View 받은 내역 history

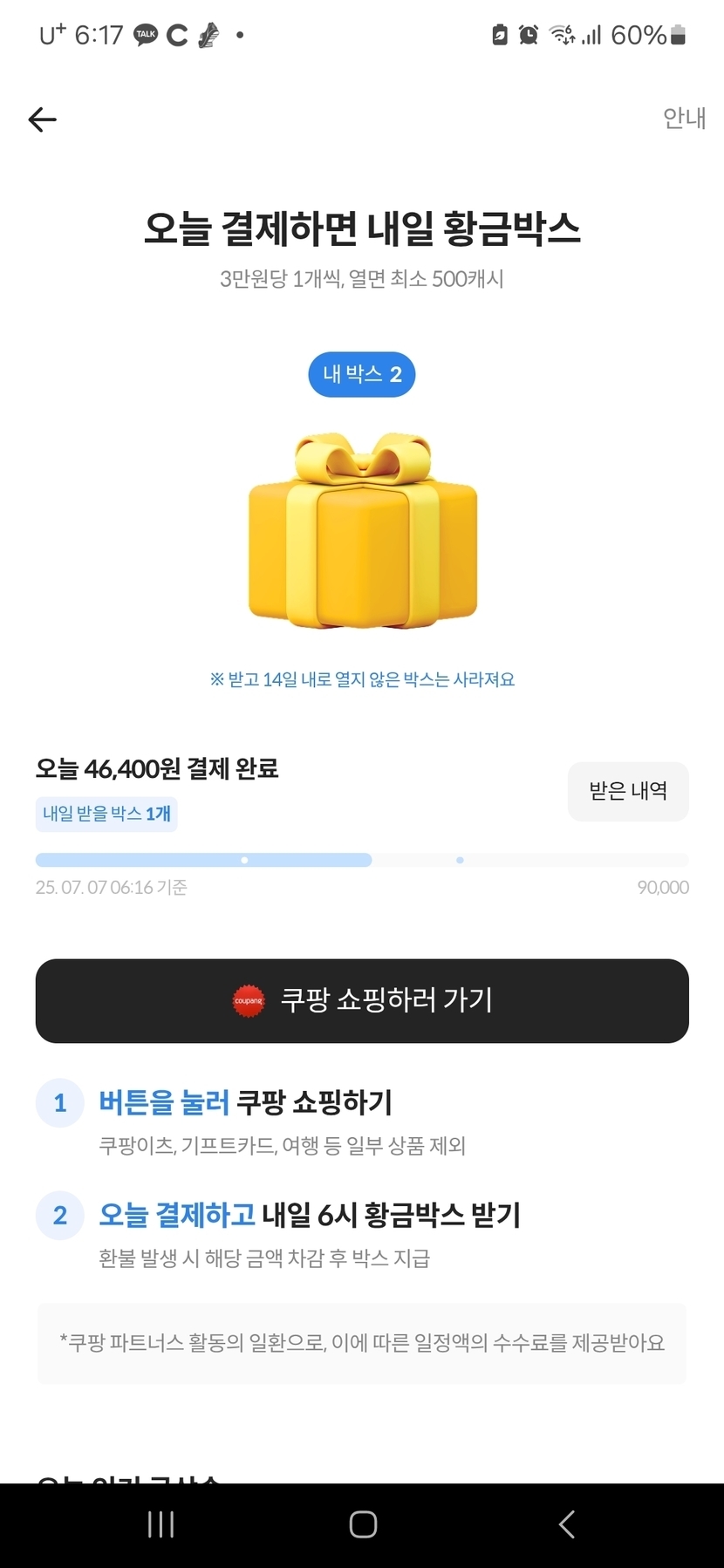point(628,791)
